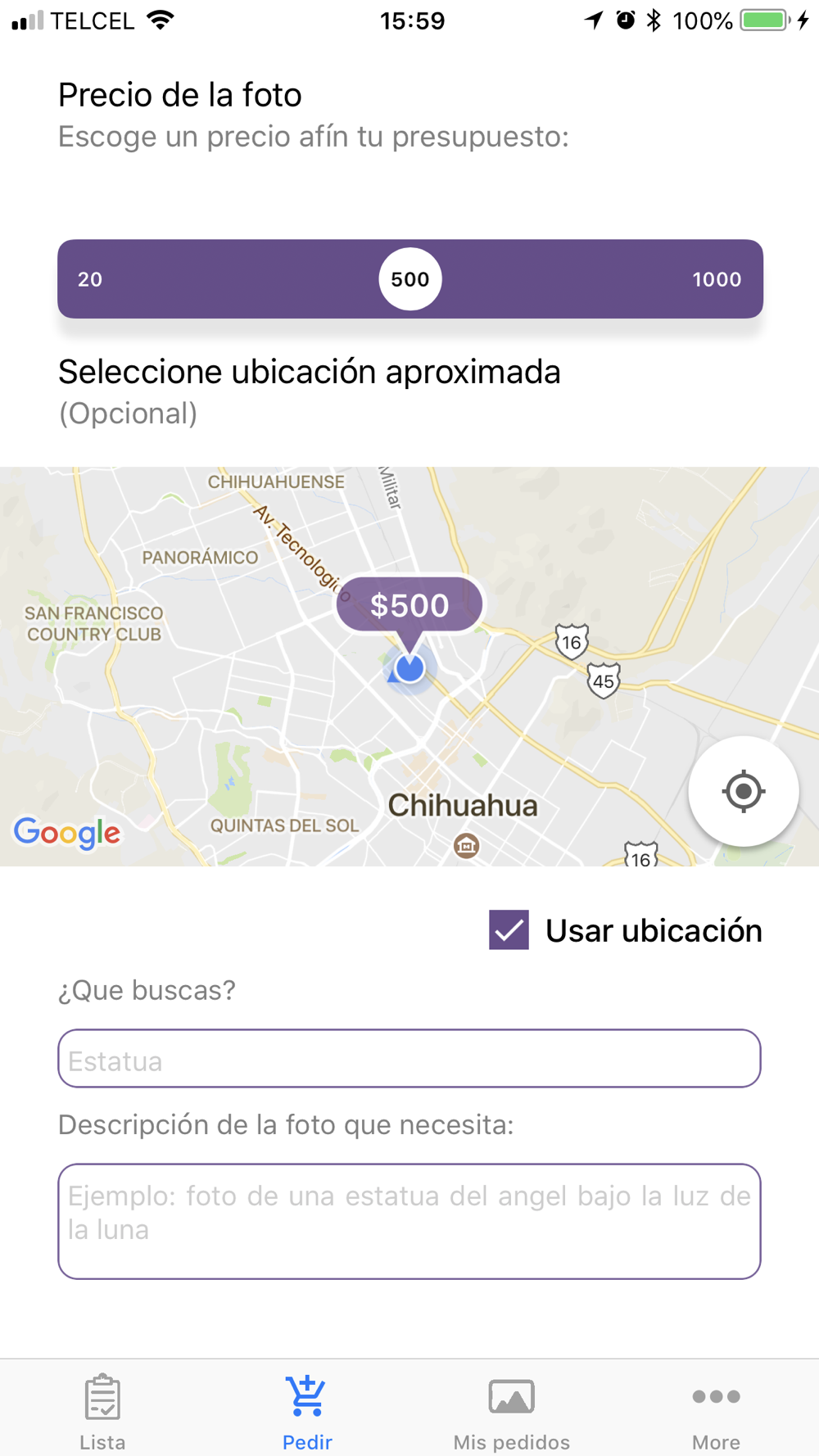Tap the $500 price marker on map
Screen dimensions: 819x1456
click(x=409, y=605)
